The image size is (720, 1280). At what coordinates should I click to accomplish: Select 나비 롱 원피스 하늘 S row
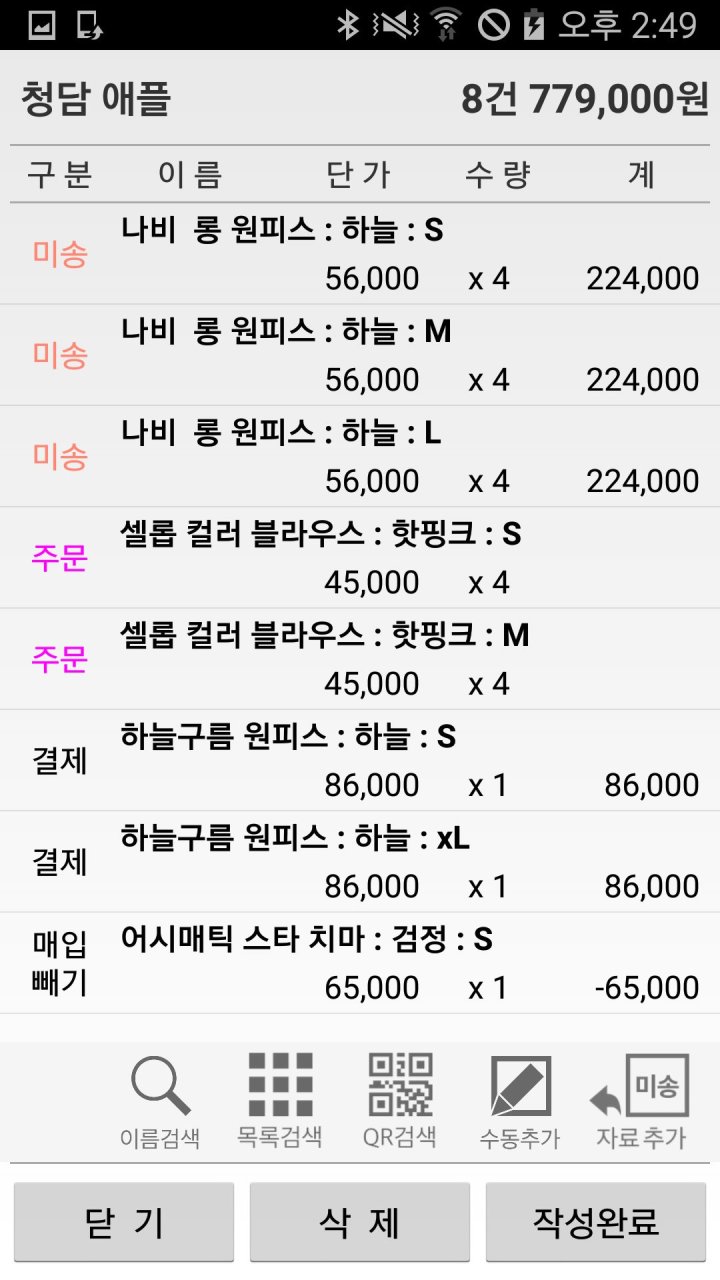click(x=360, y=254)
